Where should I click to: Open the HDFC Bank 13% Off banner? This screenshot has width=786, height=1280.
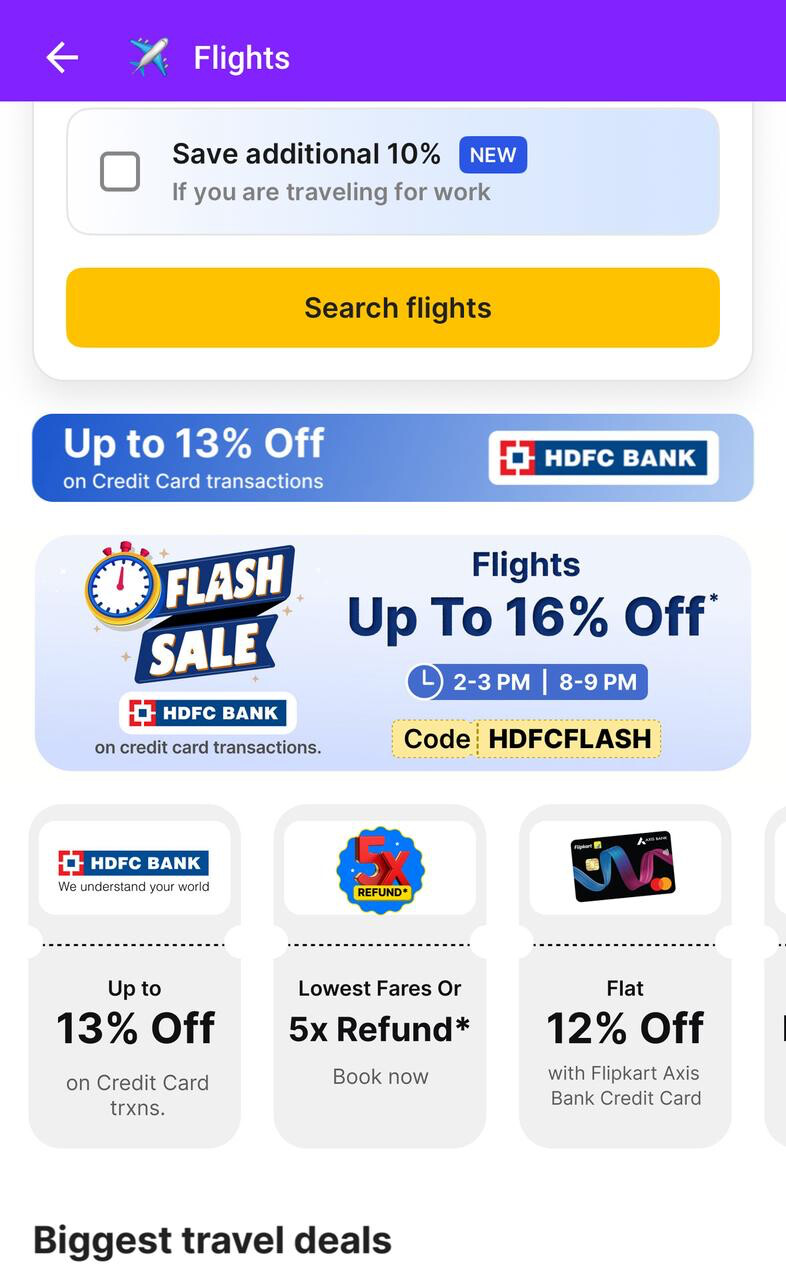(393, 458)
